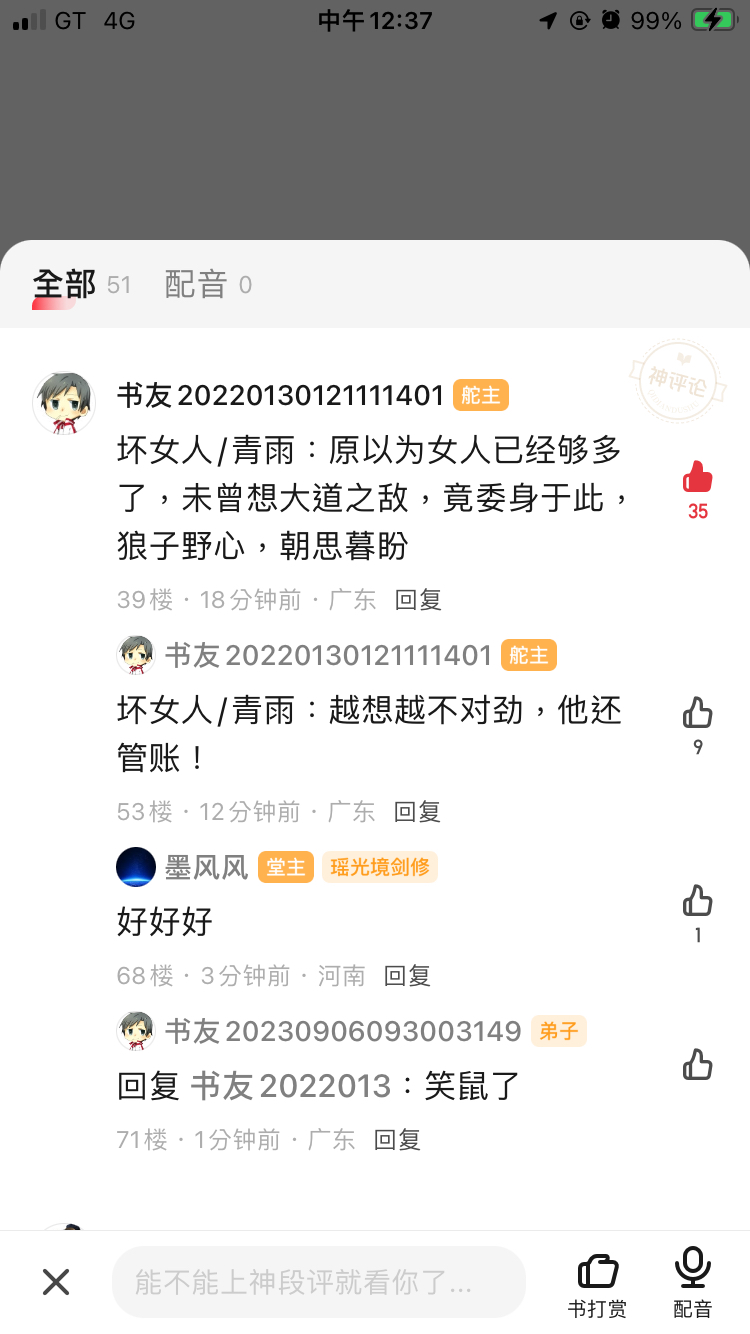Switch to the 配音 tab
This screenshot has width=750, height=1334.
coord(196,285)
